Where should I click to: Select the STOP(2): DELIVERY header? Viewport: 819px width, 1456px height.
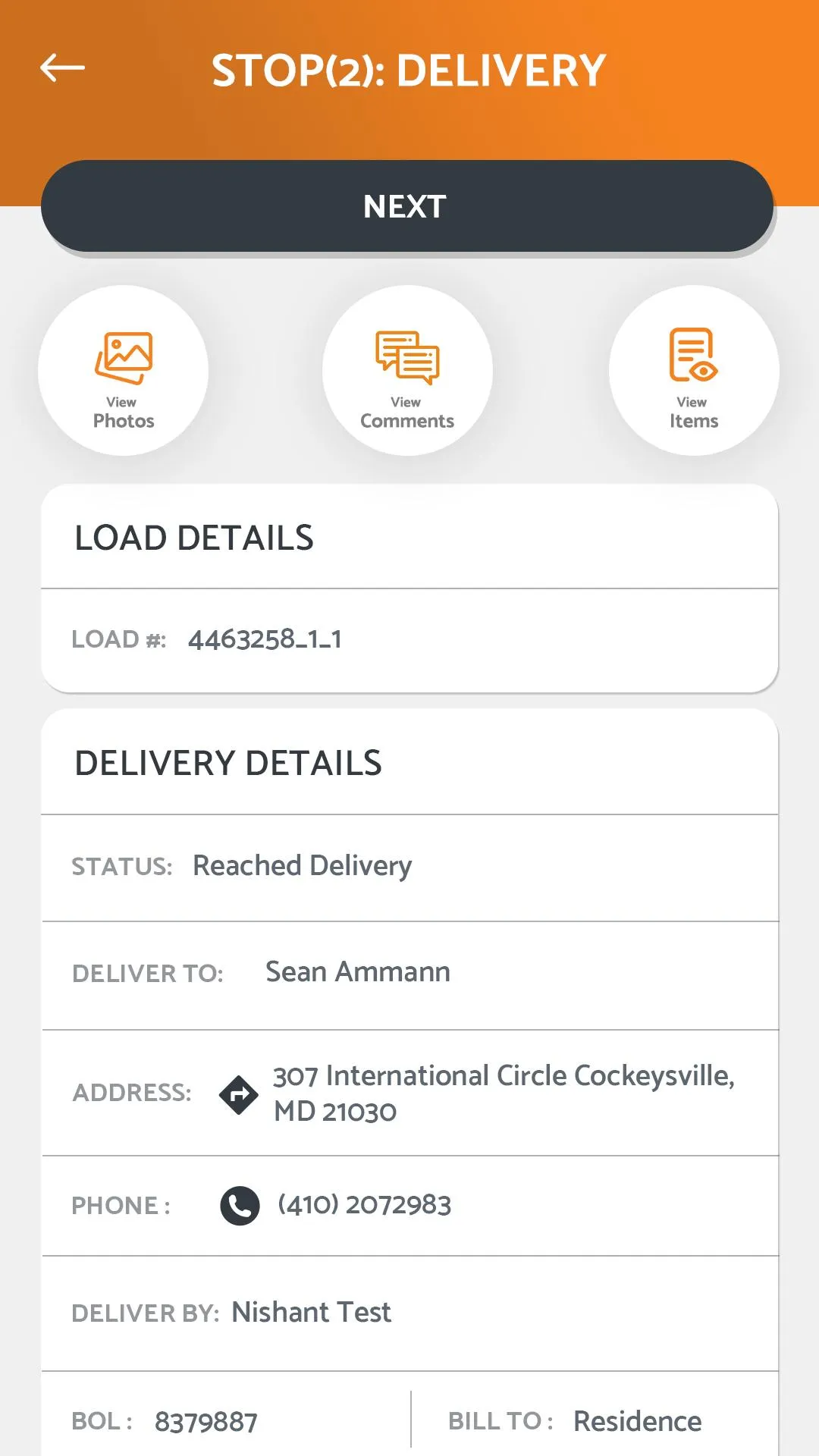point(408,69)
